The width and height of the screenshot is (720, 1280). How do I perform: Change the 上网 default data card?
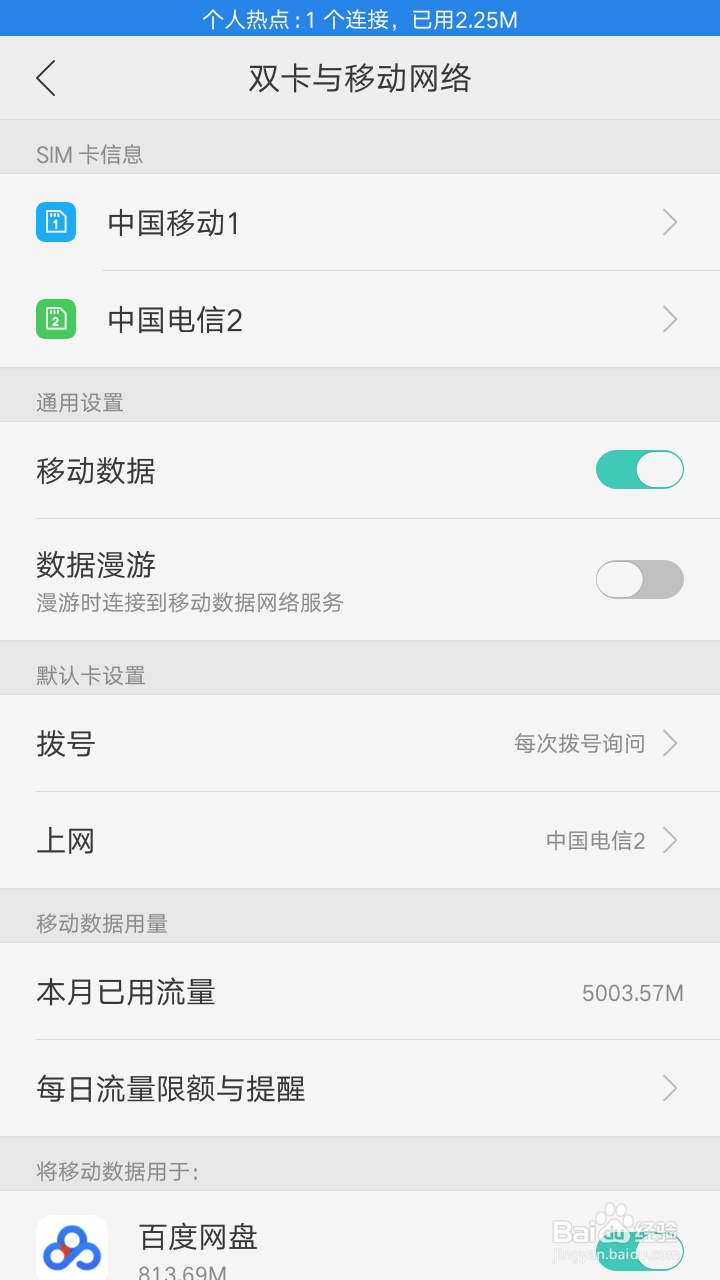(360, 840)
